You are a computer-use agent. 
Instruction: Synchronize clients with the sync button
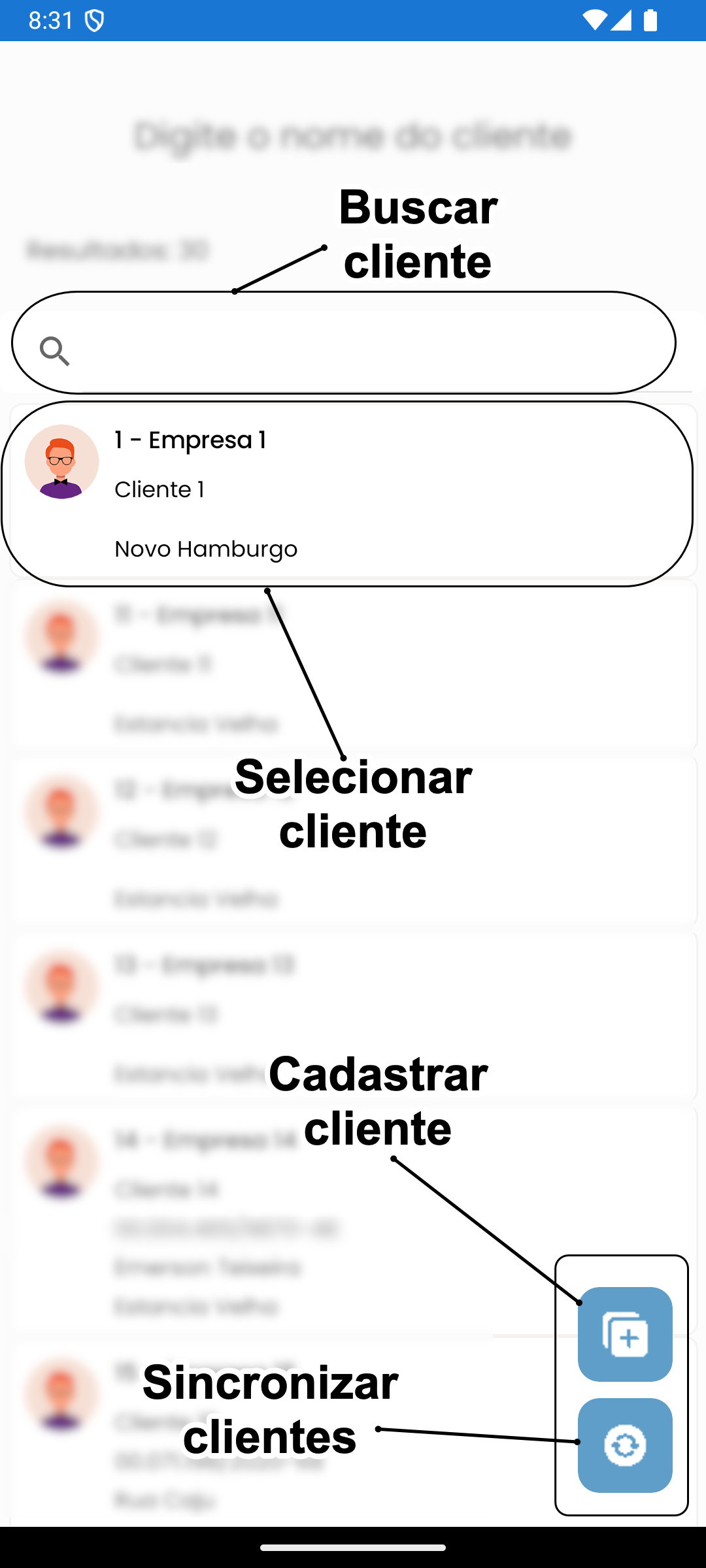coord(625,1445)
